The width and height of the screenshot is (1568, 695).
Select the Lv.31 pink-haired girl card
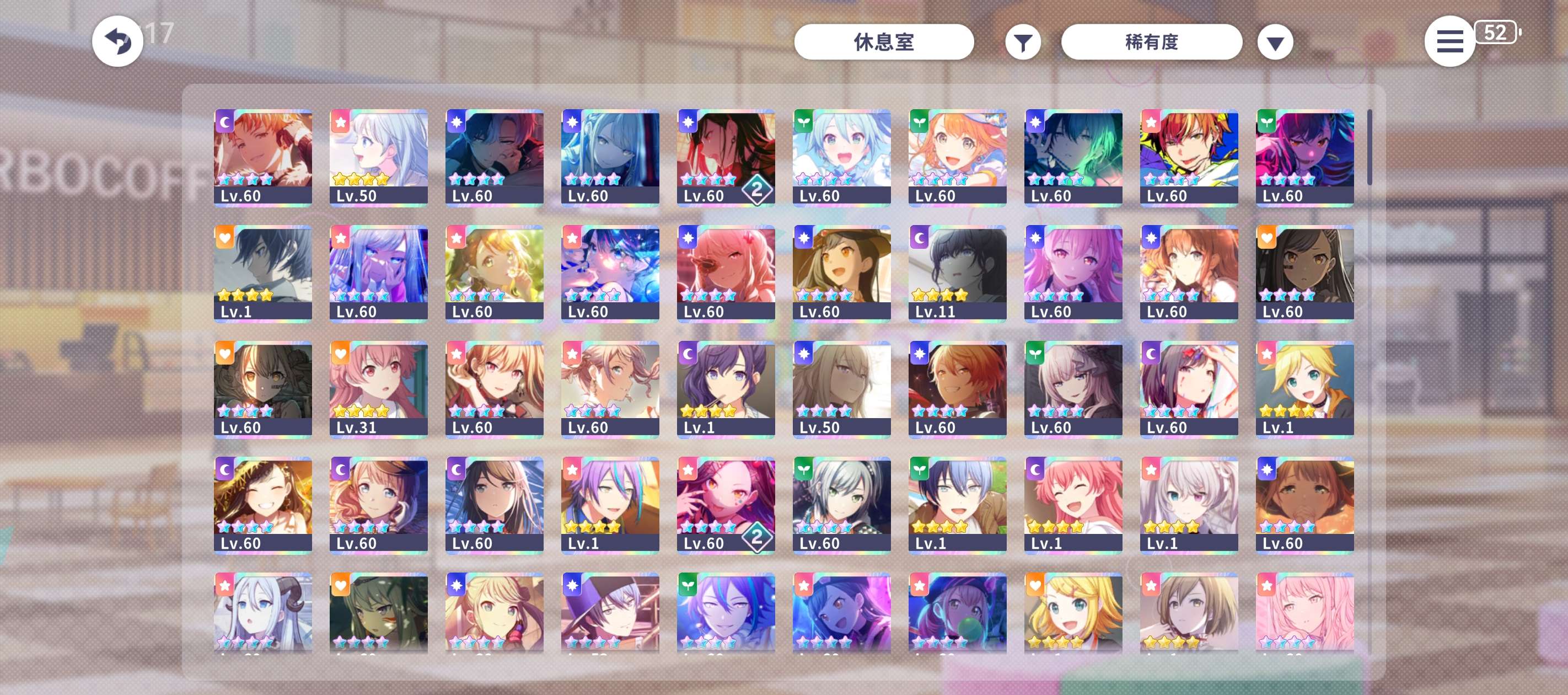click(378, 389)
